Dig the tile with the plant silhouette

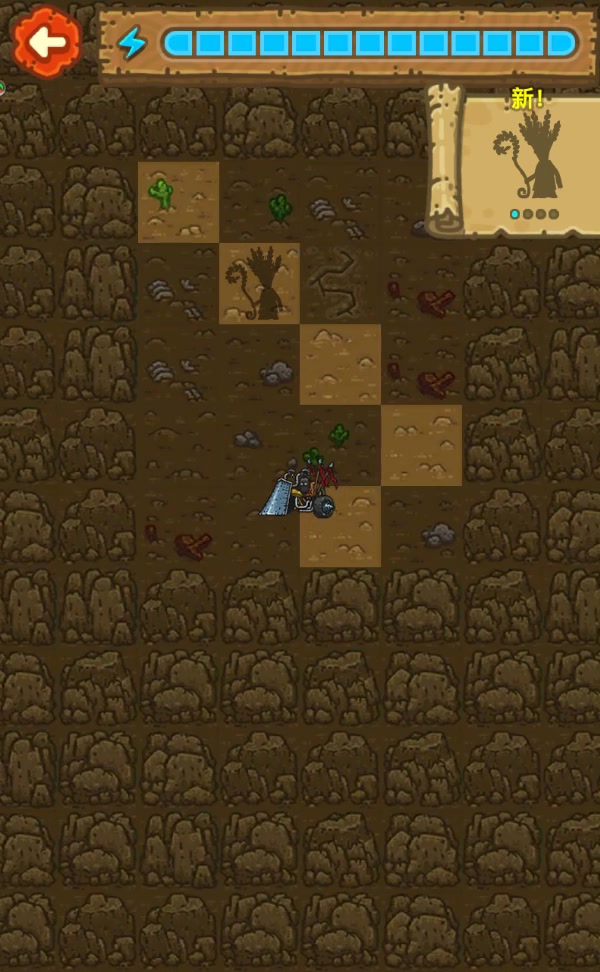pyautogui.click(x=259, y=284)
